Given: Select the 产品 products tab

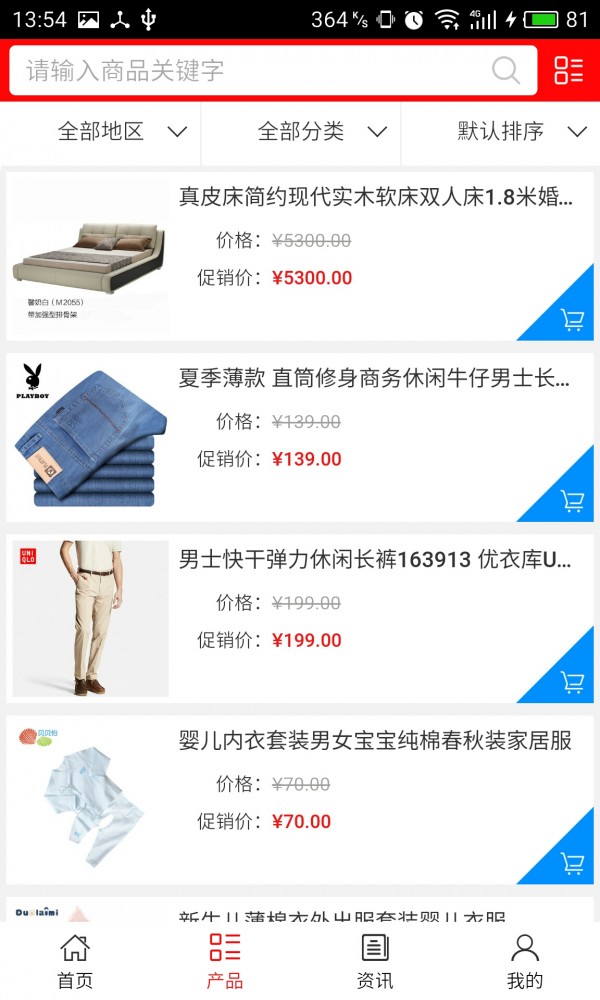Looking at the screenshot, I should click(x=225, y=961).
